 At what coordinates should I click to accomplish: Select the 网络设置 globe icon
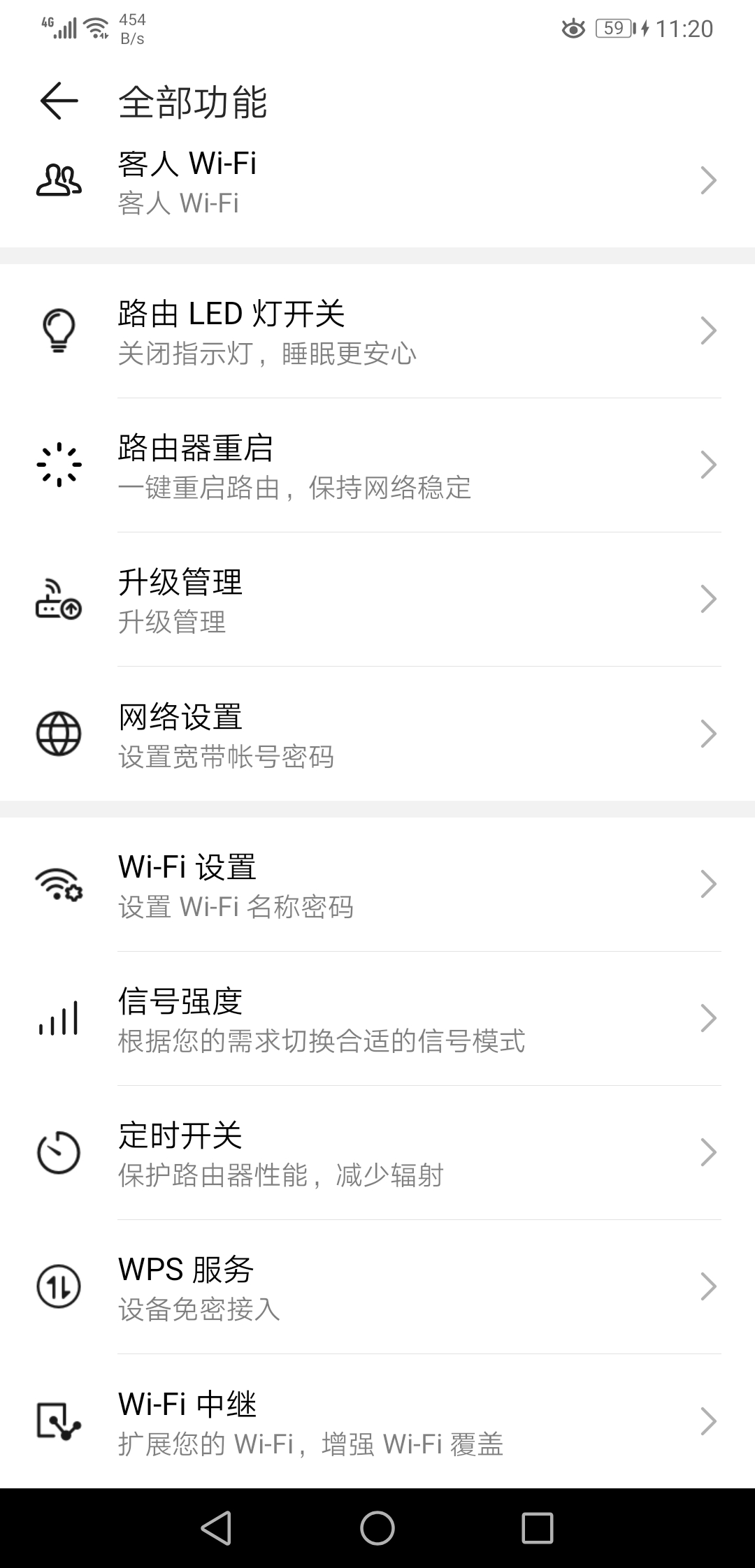pos(59,733)
